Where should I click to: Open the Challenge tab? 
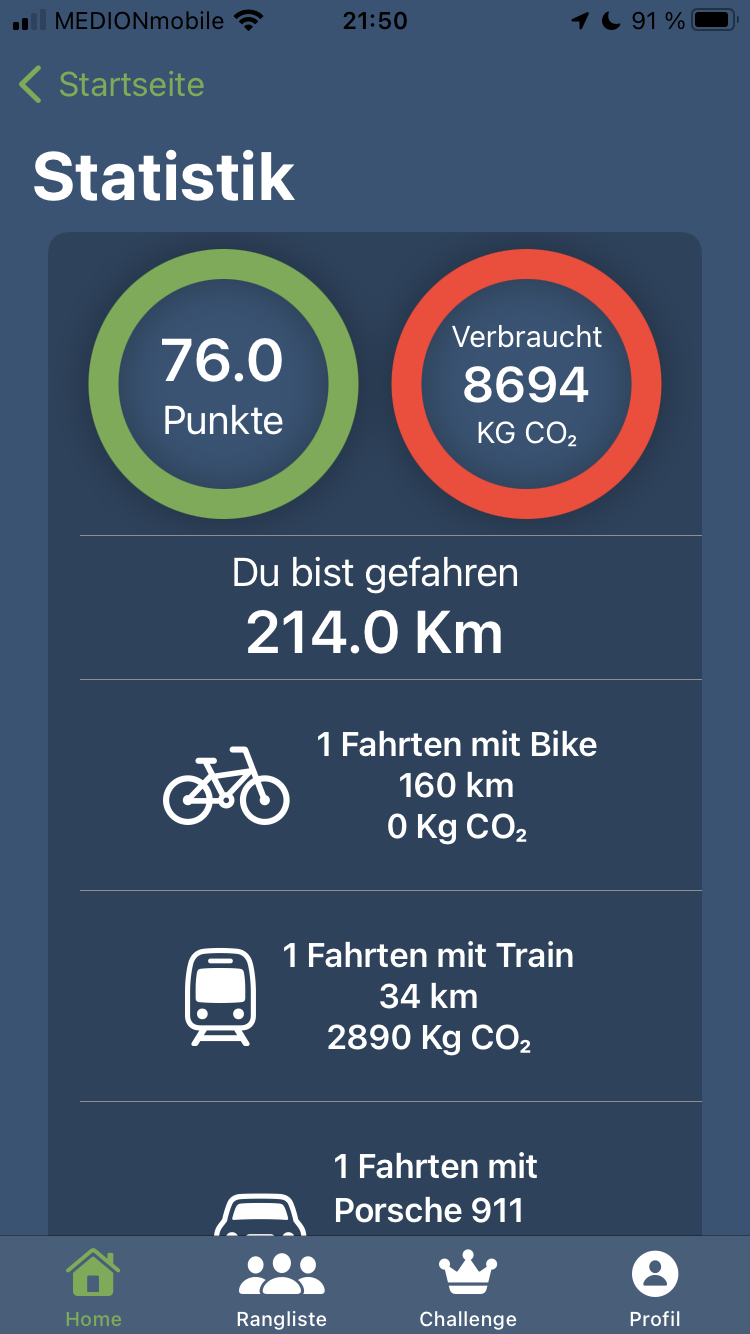(468, 1289)
